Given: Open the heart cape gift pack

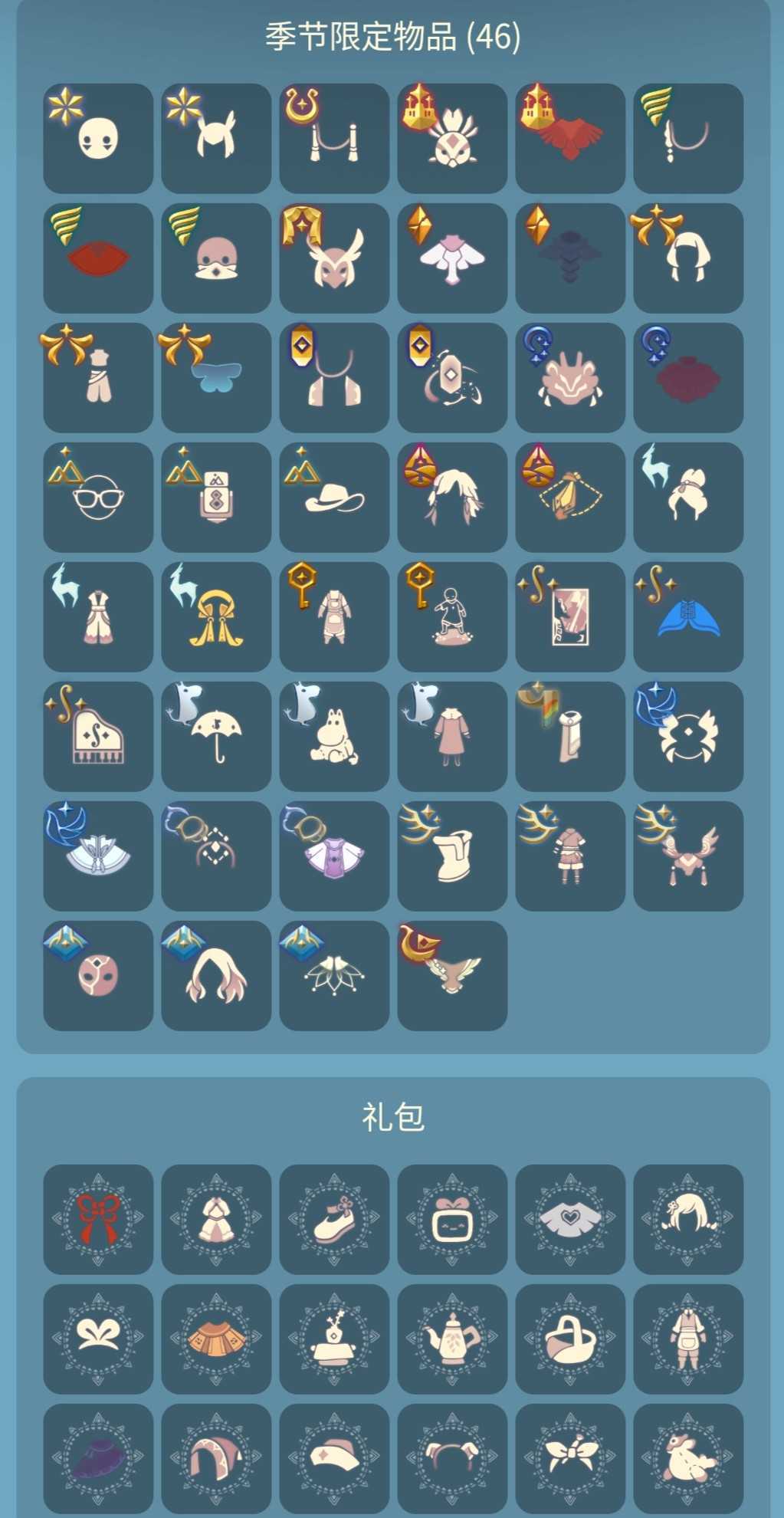Looking at the screenshot, I should click(x=570, y=1219).
